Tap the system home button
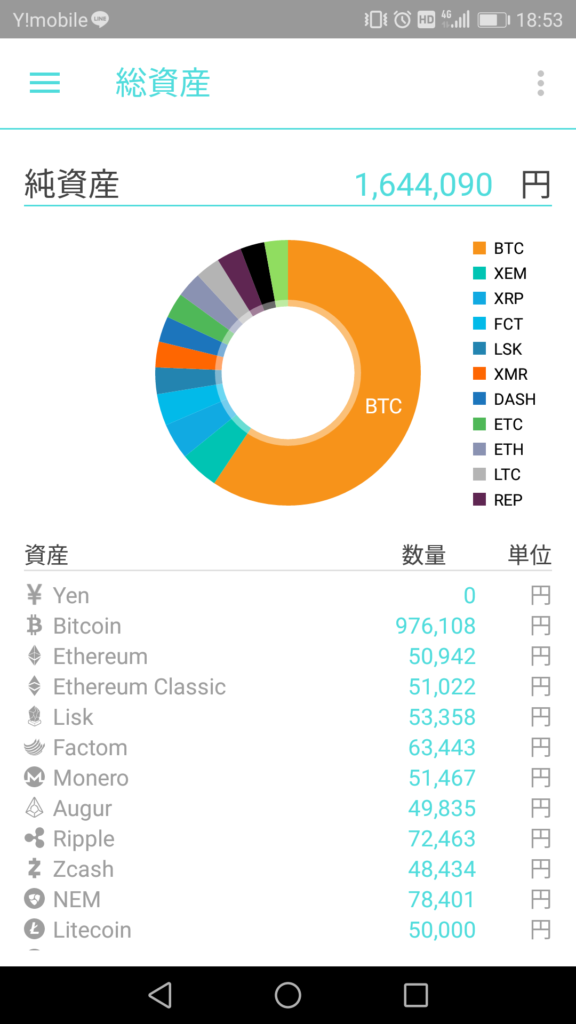This screenshot has width=576, height=1024. click(288, 995)
